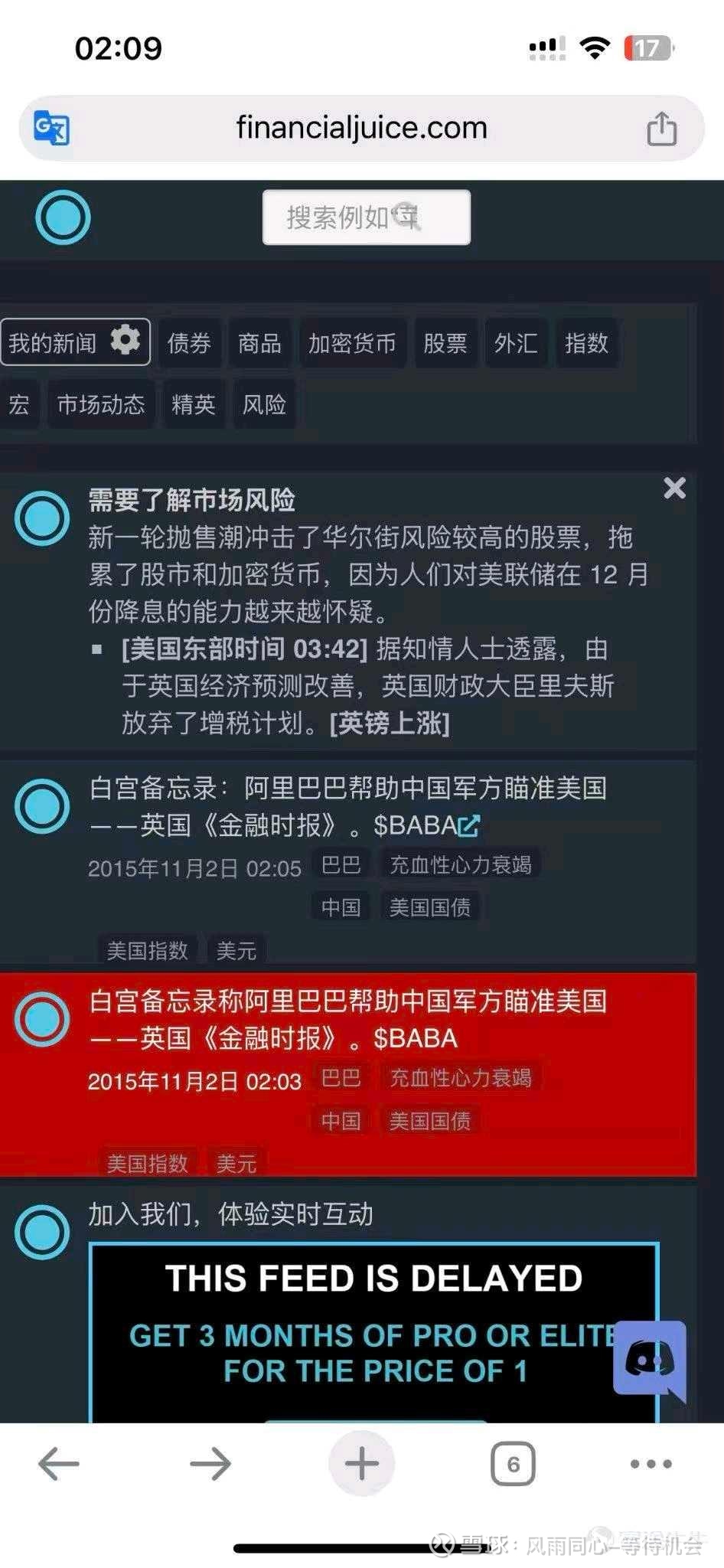
Task: Open the Discord chat button
Action: [x=649, y=1360]
